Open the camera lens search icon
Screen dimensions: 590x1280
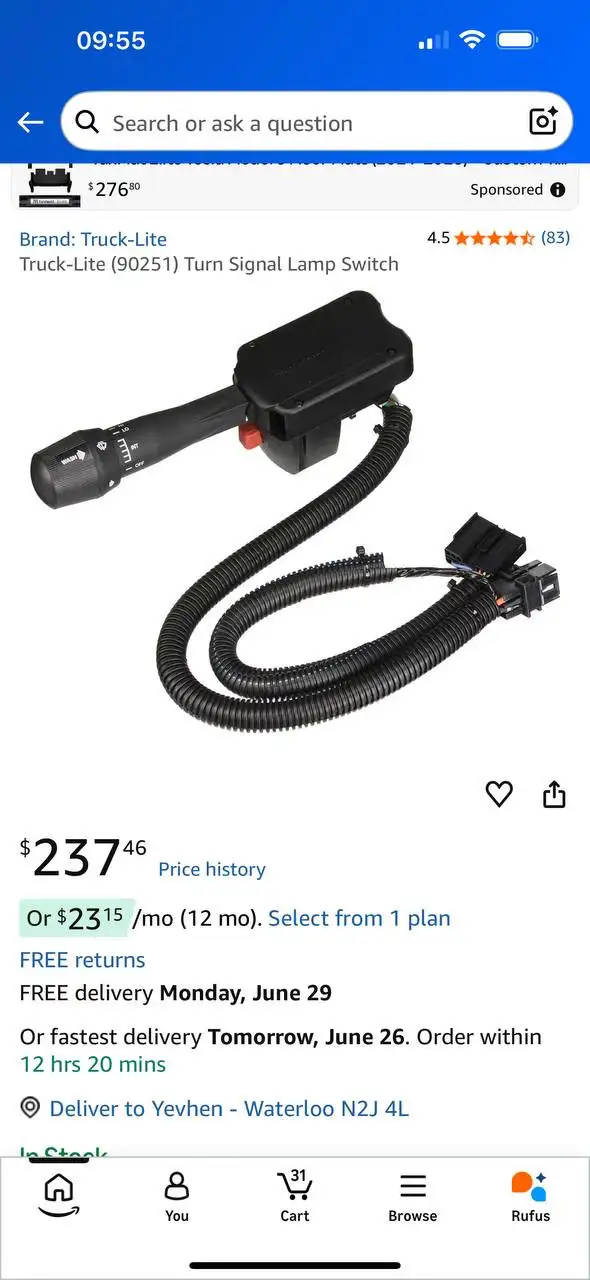543,123
